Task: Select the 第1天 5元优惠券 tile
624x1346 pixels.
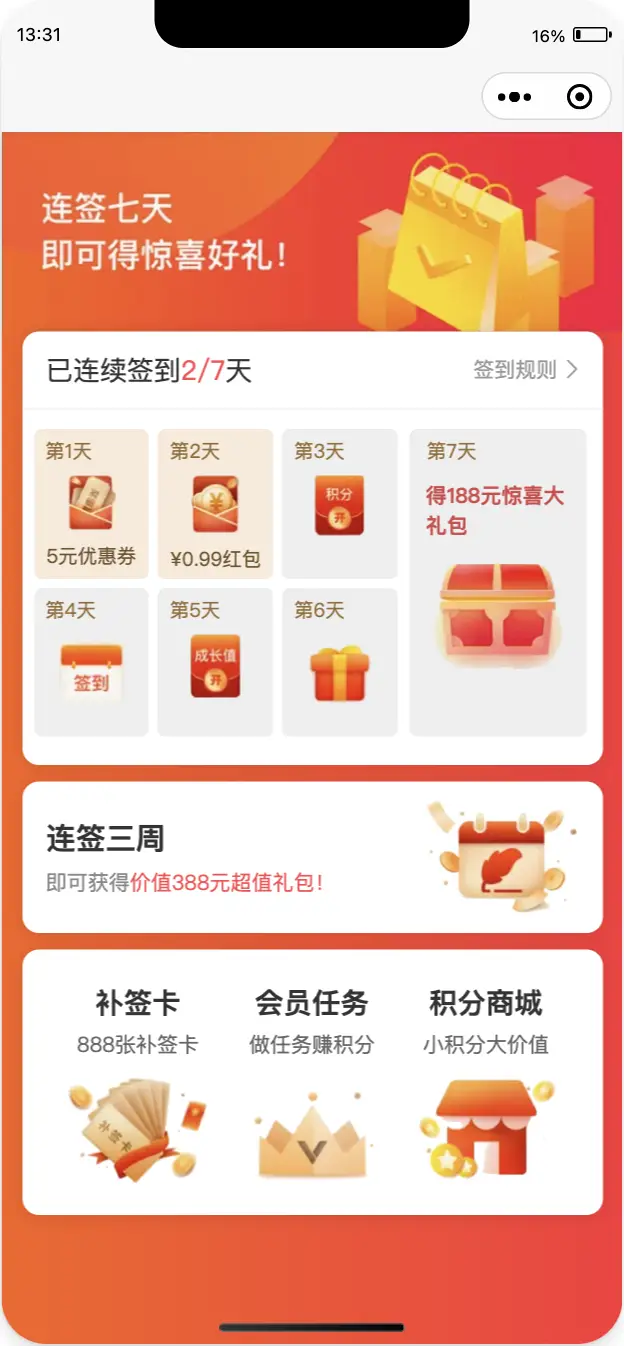Action: click(91, 504)
